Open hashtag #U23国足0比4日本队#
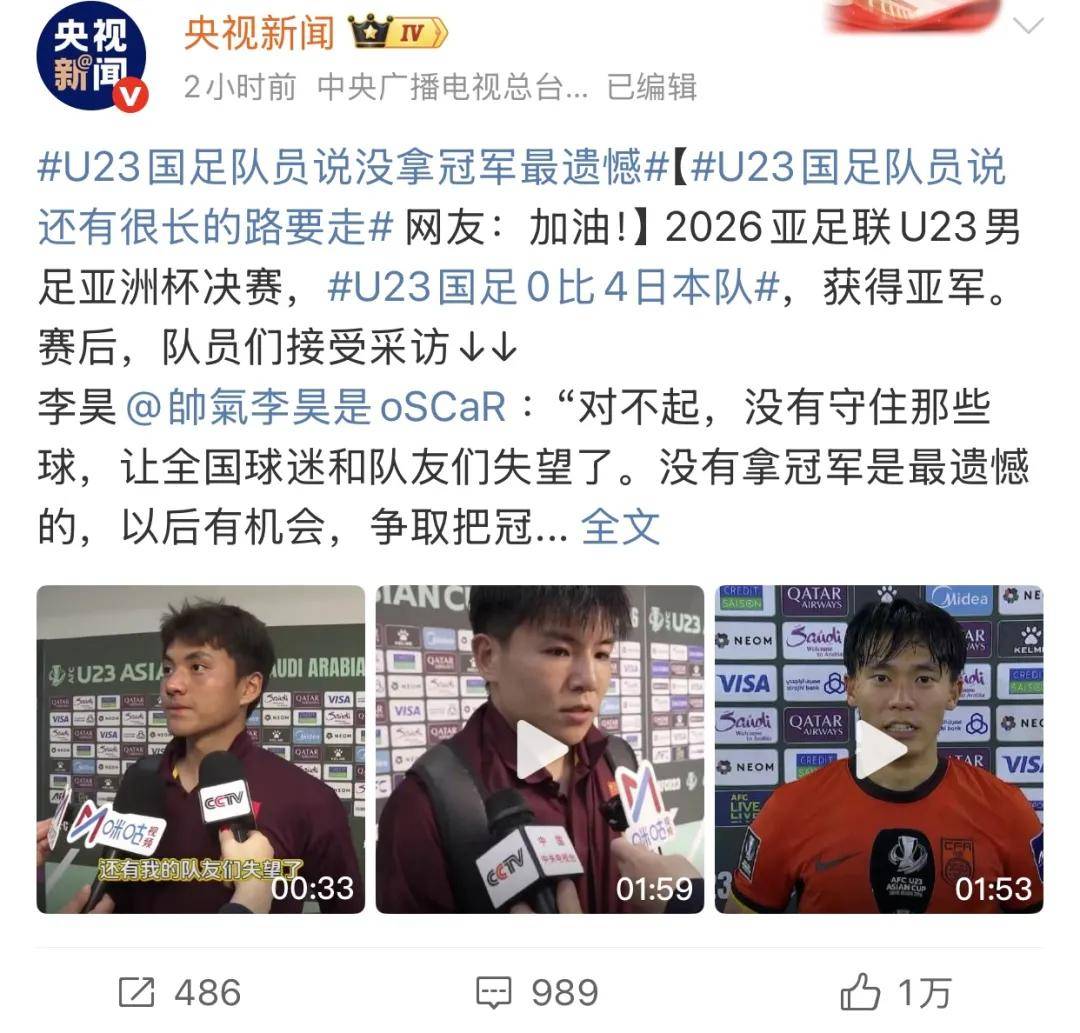 (553, 289)
